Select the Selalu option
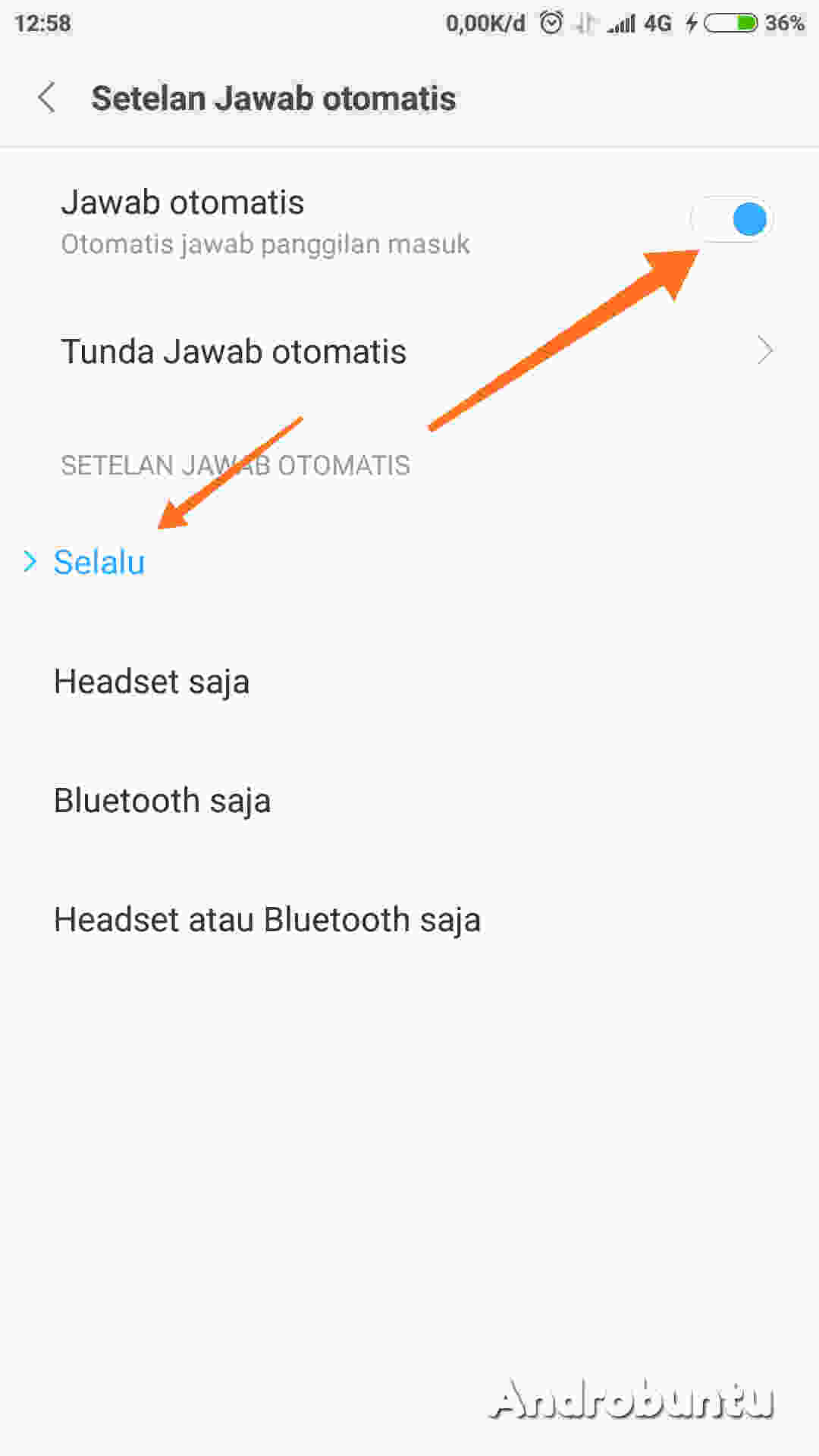Screen dimensions: 819x1456 coord(99,561)
